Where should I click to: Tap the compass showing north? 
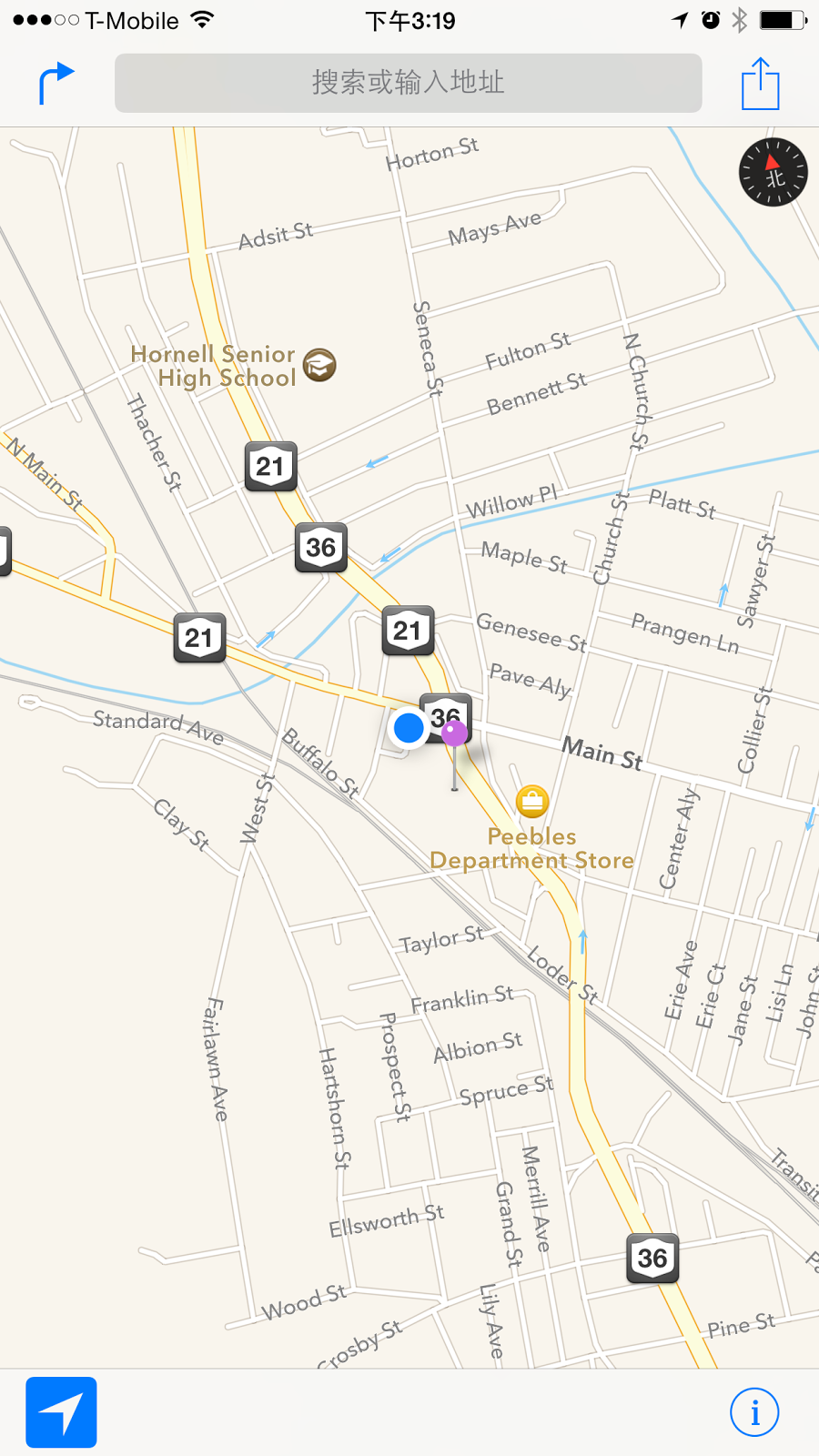tap(772, 173)
